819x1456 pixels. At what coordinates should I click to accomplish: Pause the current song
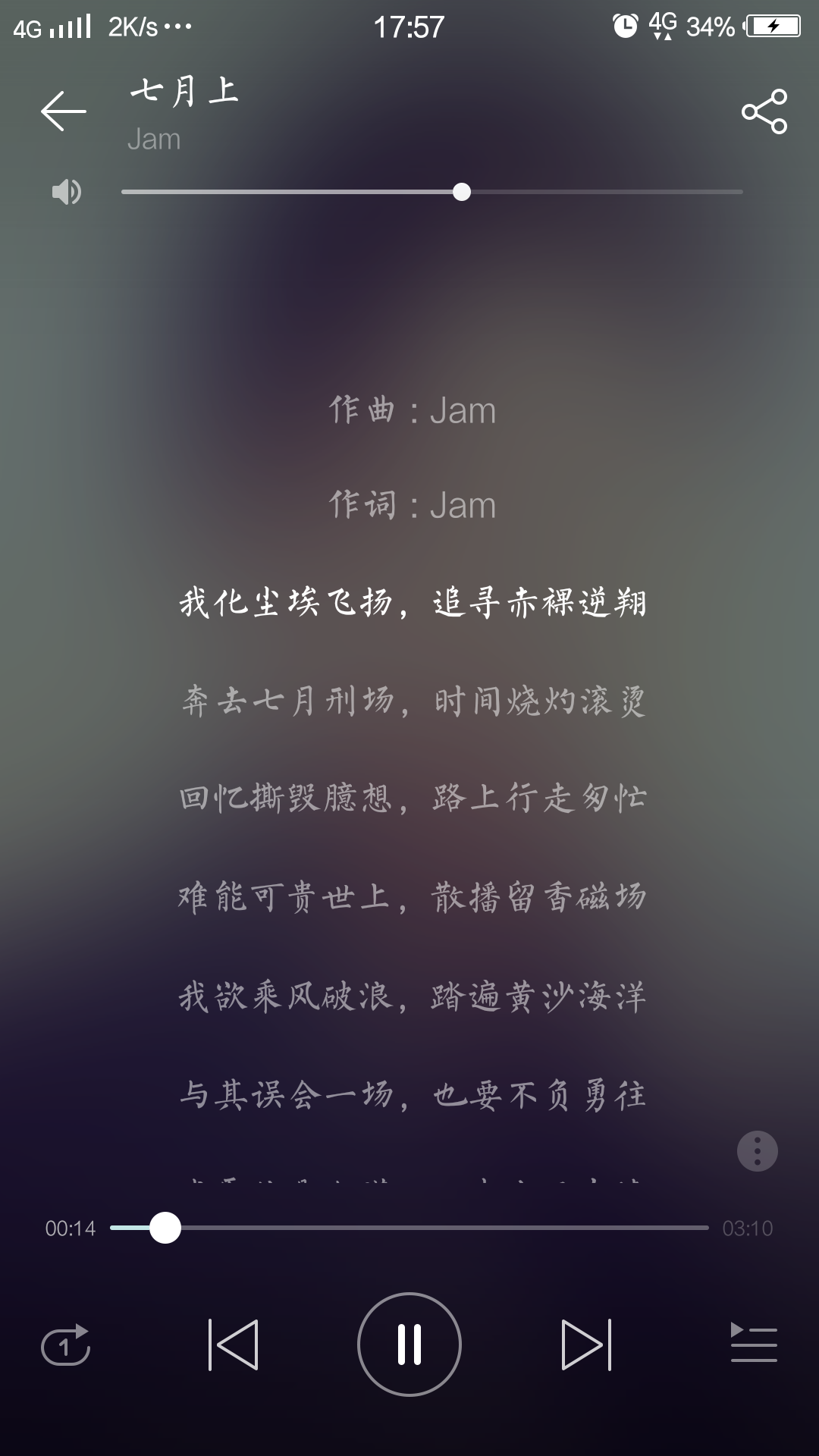[409, 1345]
